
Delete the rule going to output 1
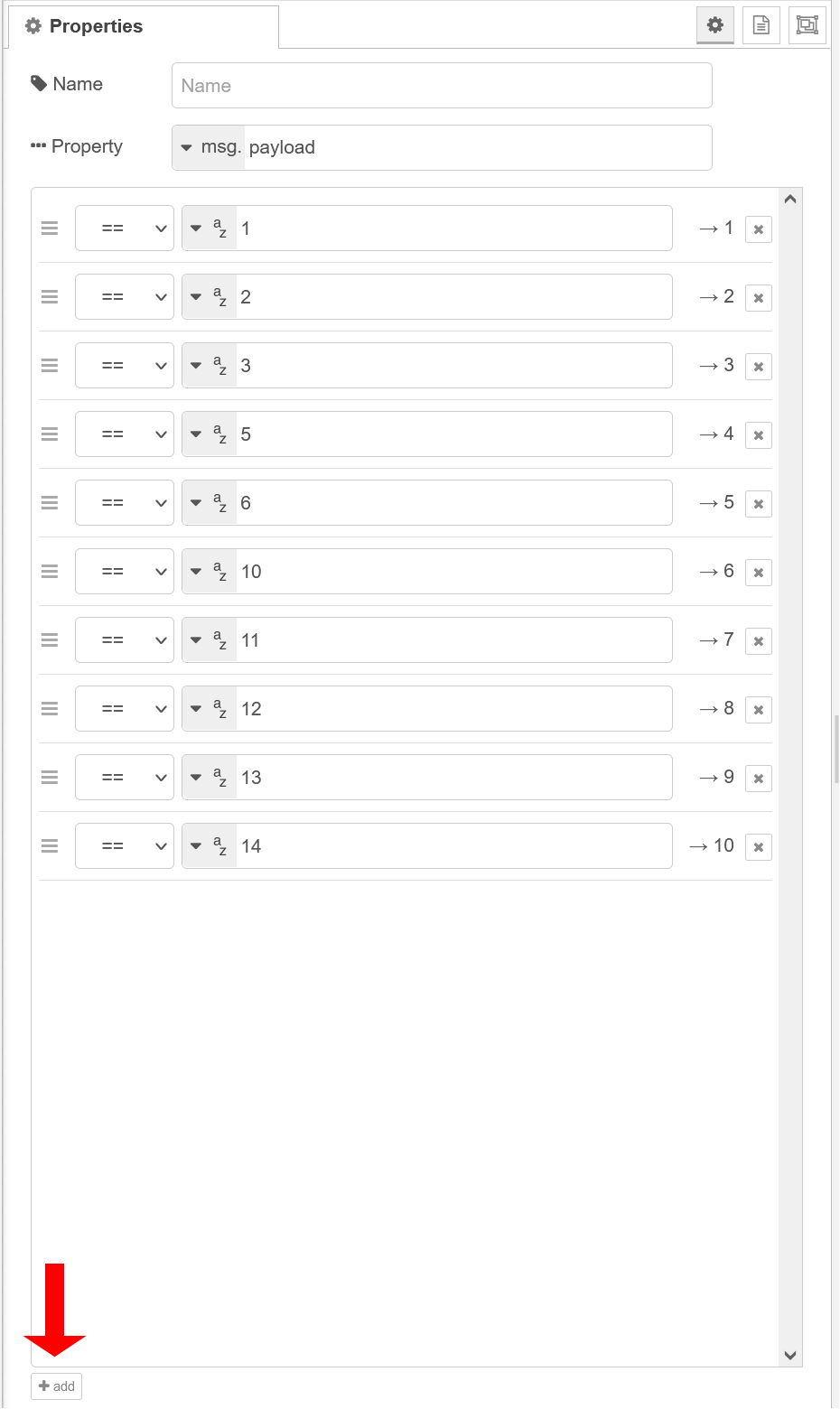pyautogui.click(x=759, y=229)
